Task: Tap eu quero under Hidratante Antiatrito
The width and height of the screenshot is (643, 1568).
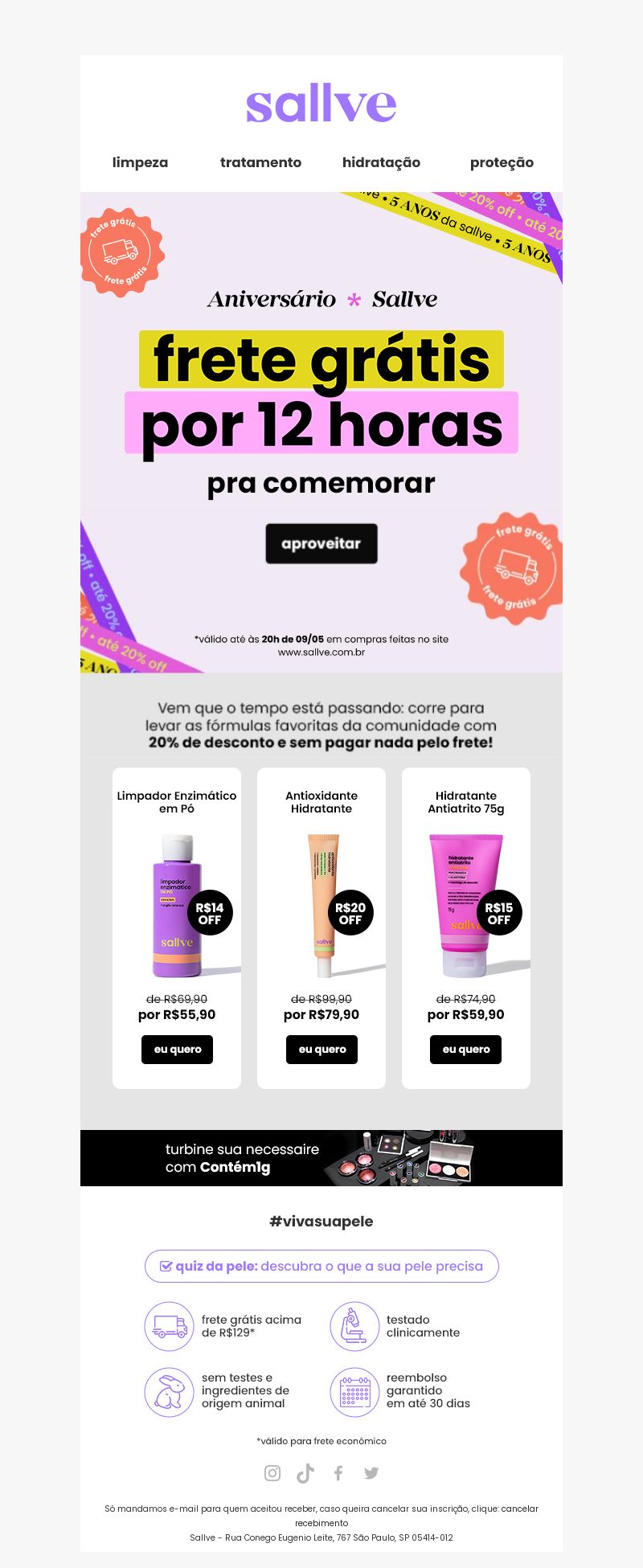Action: click(466, 1050)
